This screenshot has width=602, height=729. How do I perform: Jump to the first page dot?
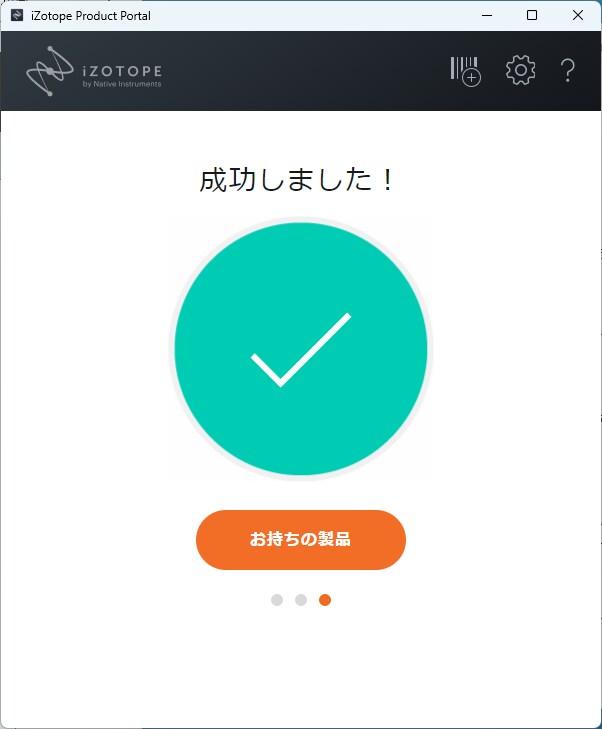coord(277,600)
